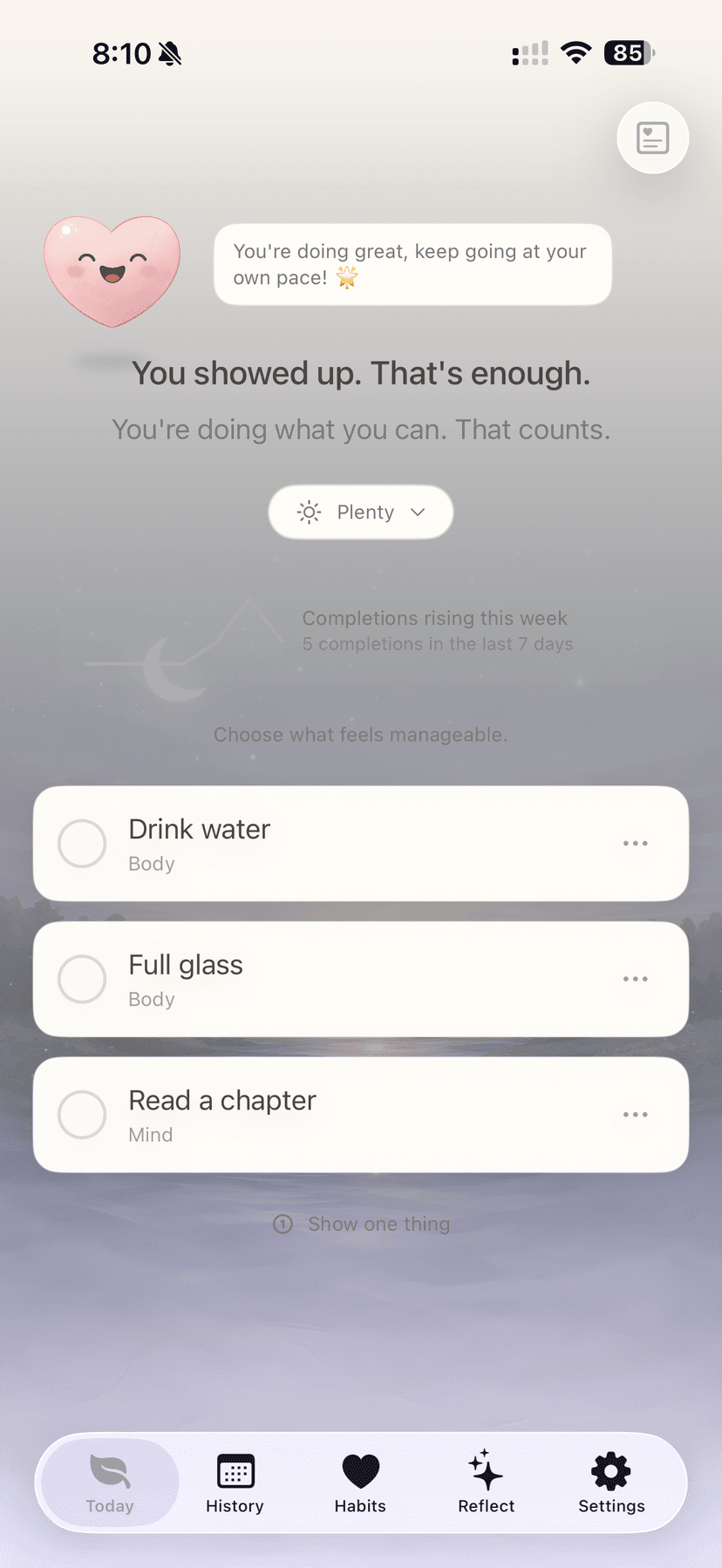Open options menu for Full glass
This screenshot has width=722, height=1568.
point(636,979)
